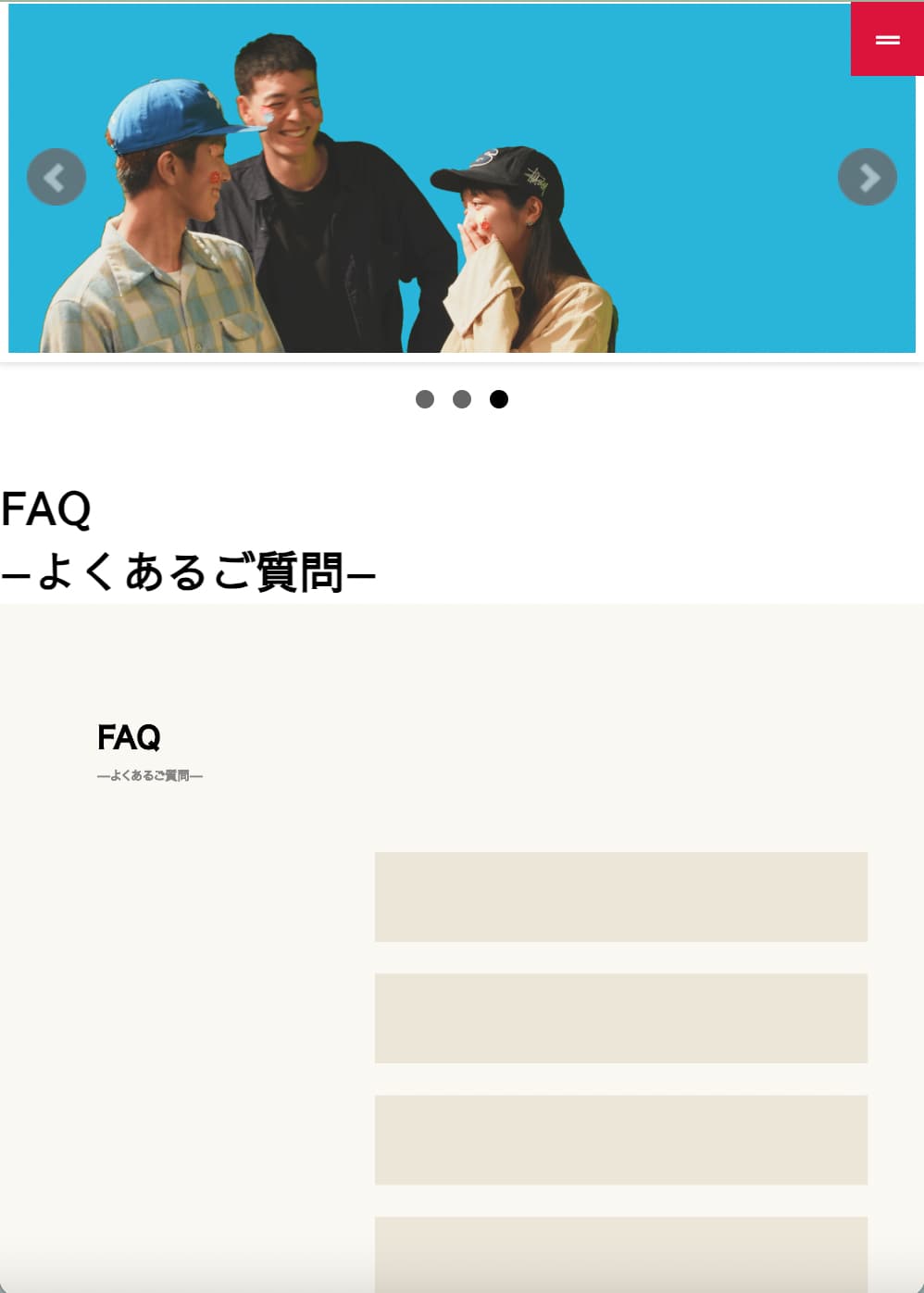Screen dimensions: 924x1293
Task: Jump to the second slide dot
Action: pyautogui.click(x=462, y=399)
